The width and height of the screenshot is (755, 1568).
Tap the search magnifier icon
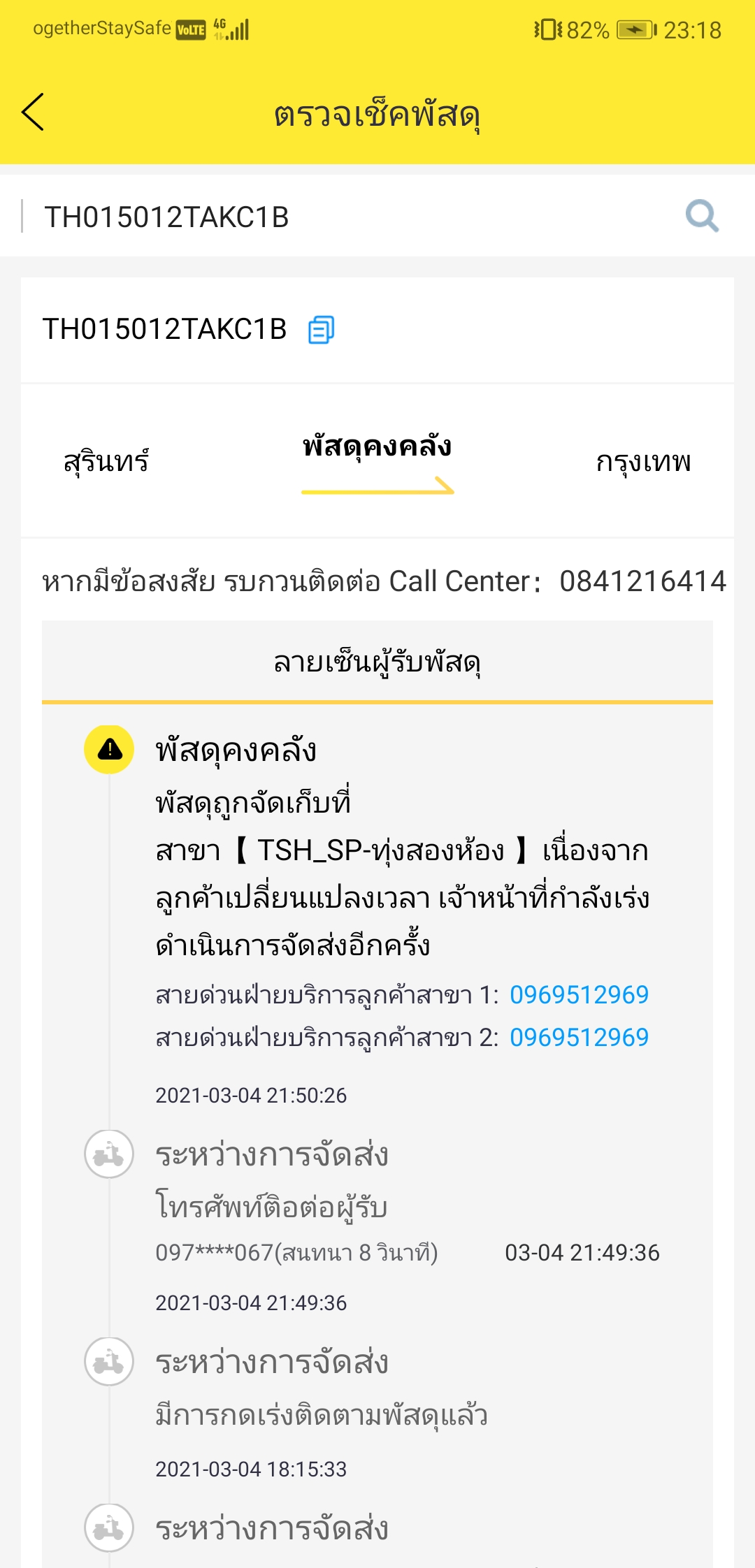click(x=702, y=216)
